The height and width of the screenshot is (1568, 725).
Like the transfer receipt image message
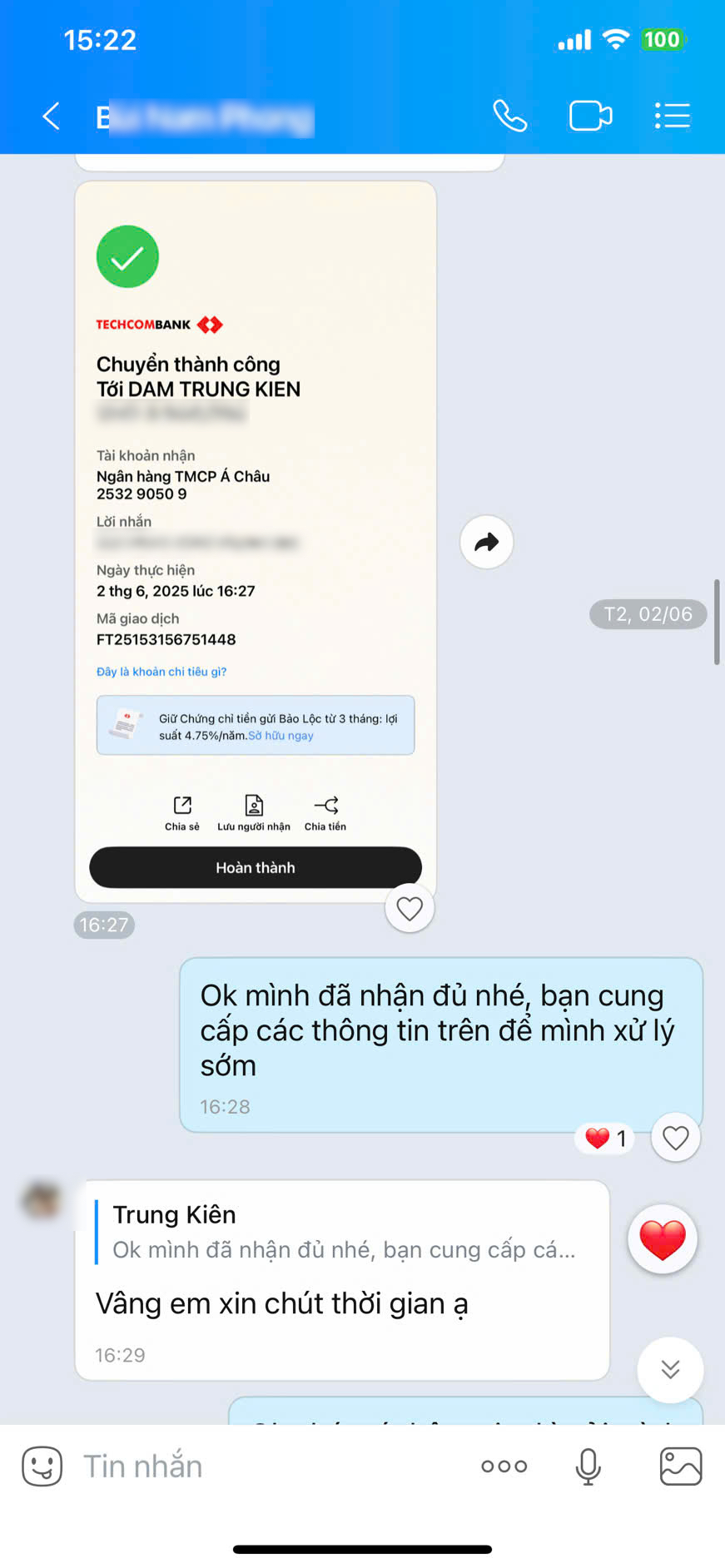tap(410, 908)
